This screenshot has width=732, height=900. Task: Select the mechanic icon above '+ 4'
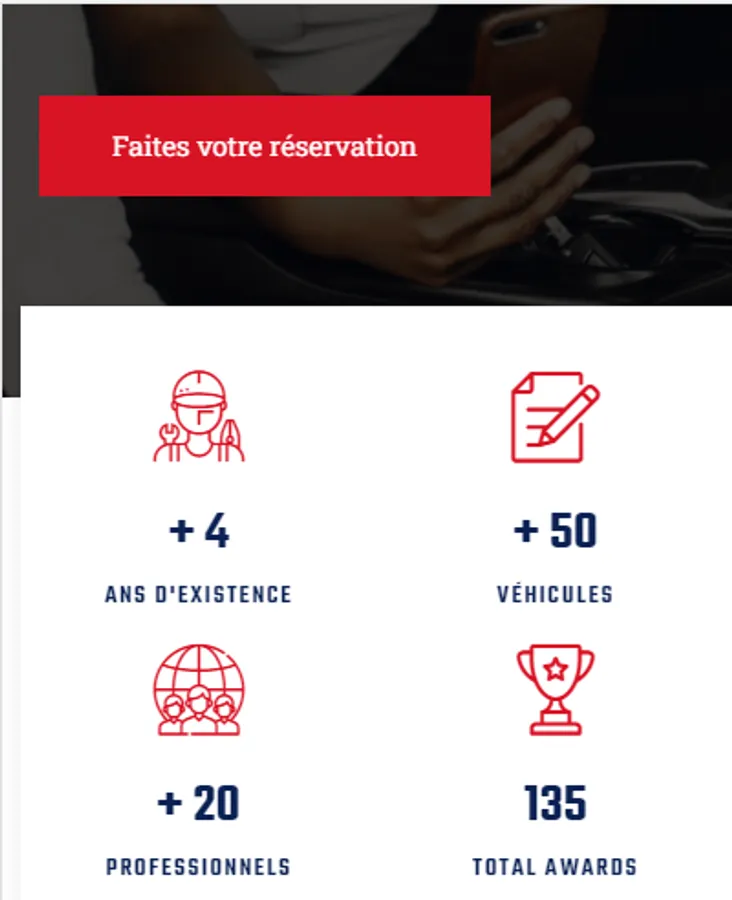point(196,415)
